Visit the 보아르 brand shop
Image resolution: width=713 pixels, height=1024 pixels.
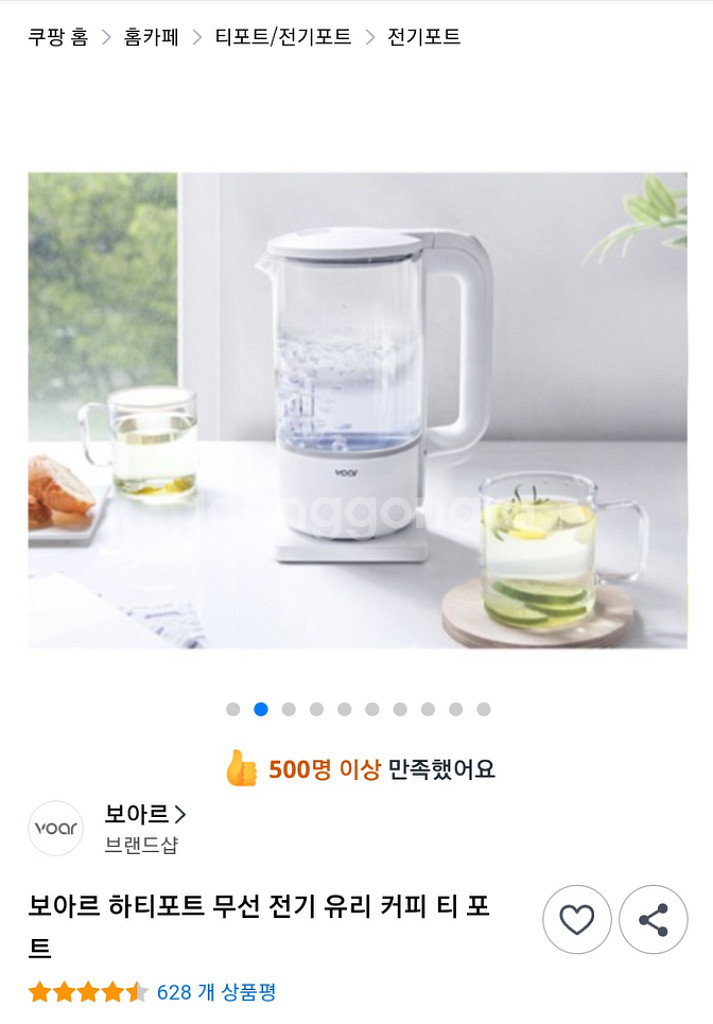(145, 815)
